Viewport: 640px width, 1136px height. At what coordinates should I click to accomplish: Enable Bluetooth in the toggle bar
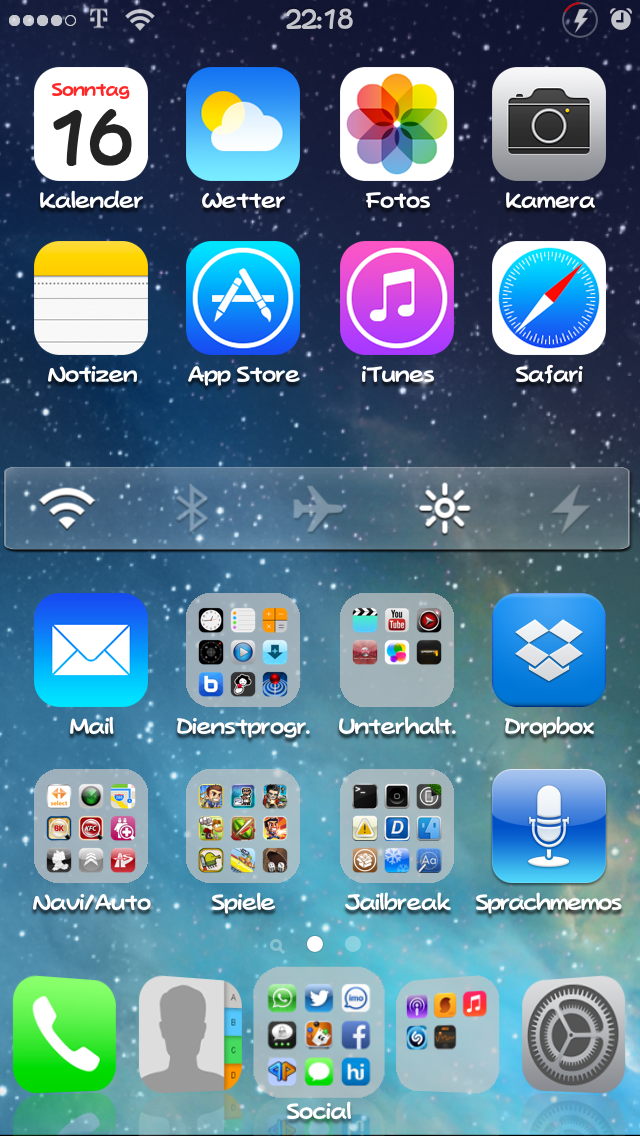click(x=192, y=508)
